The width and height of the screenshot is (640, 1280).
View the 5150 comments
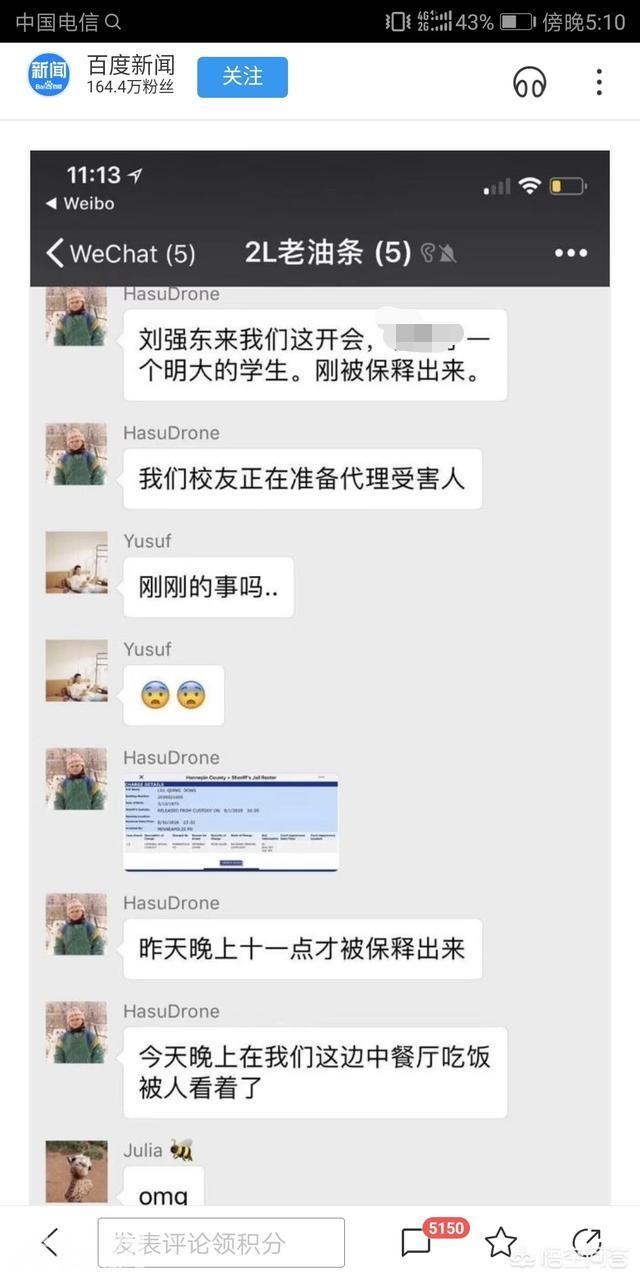pos(417,1243)
